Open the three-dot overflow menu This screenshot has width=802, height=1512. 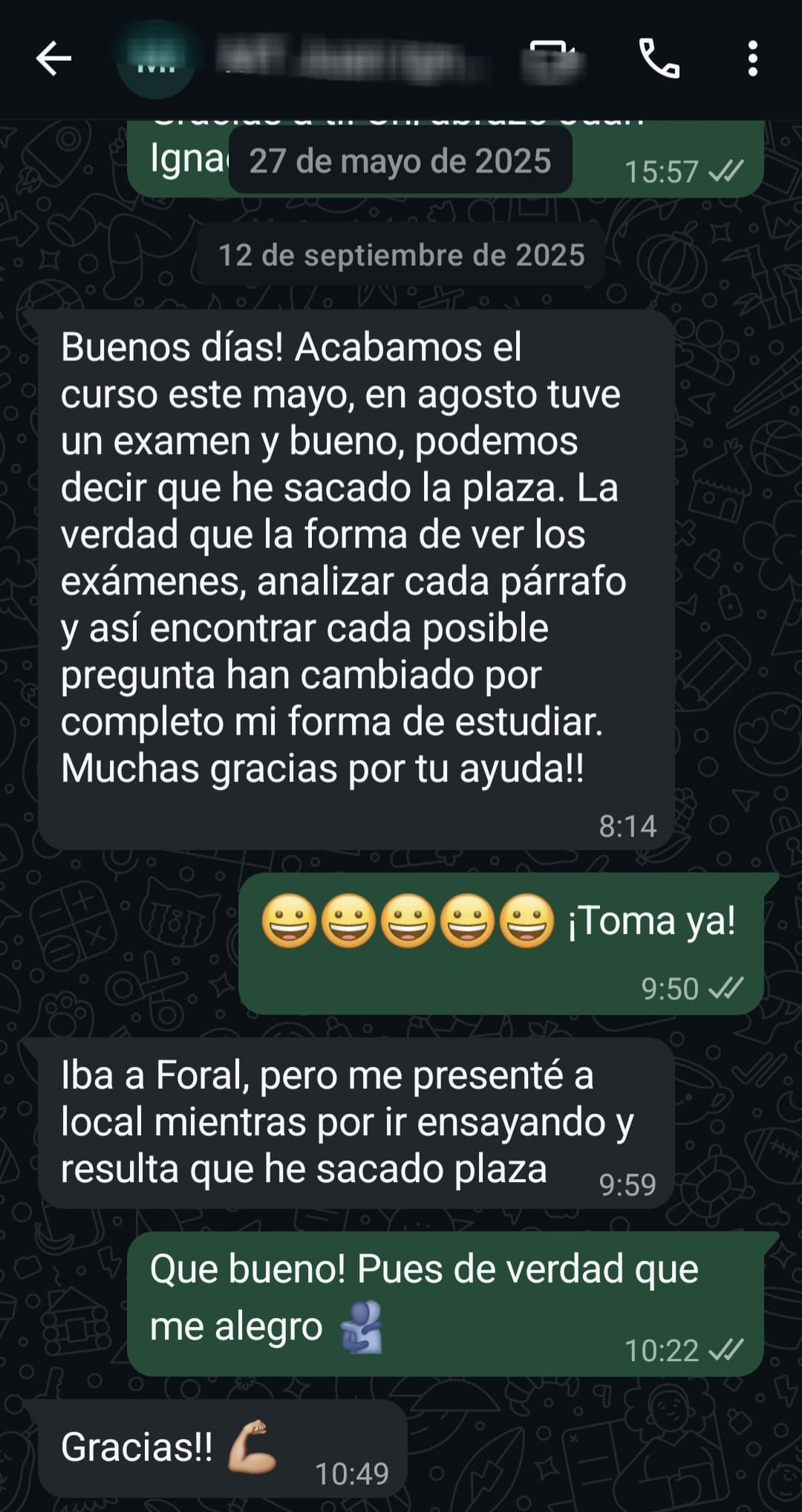point(754,57)
